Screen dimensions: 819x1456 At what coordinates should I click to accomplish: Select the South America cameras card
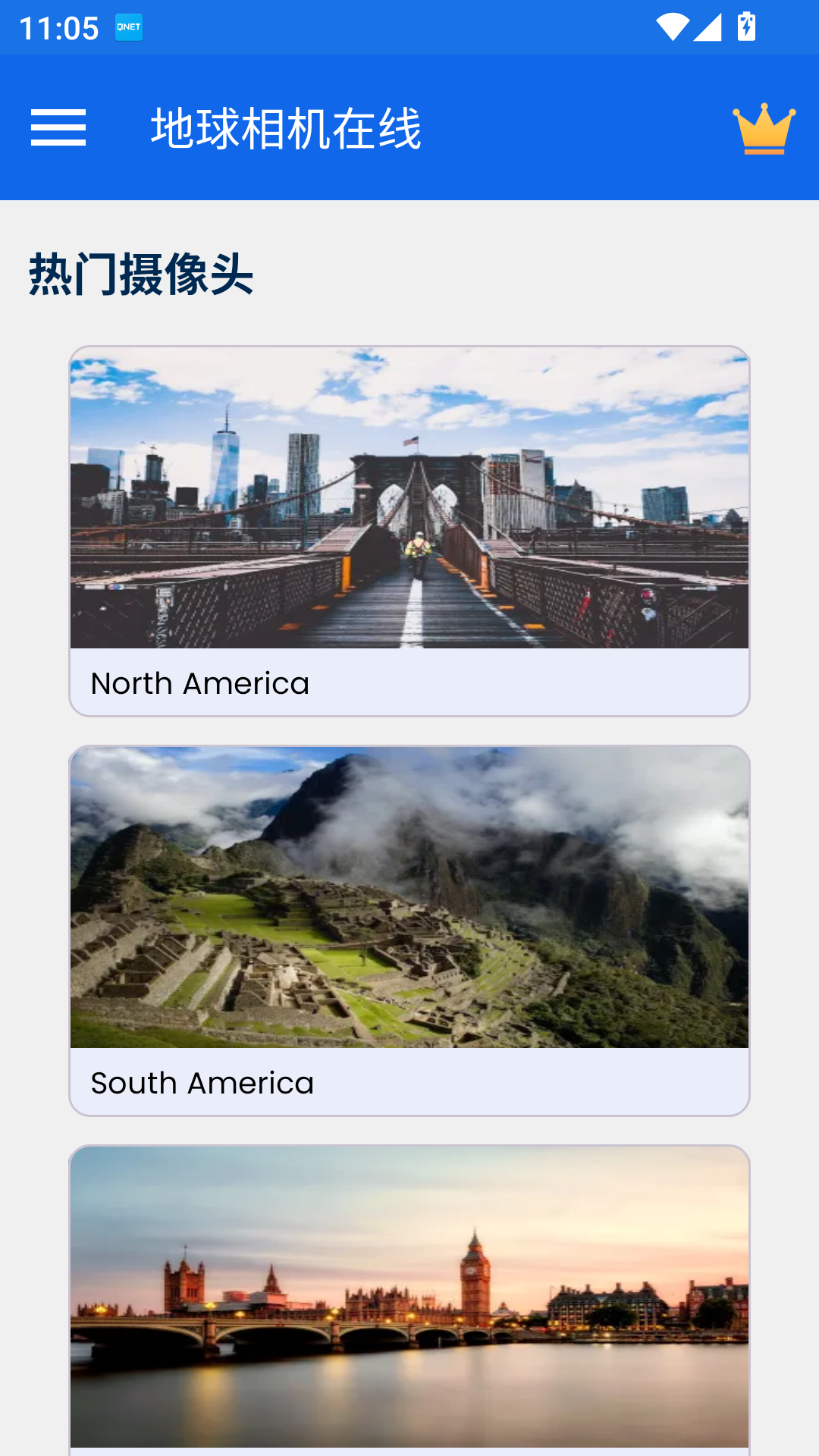(x=409, y=930)
